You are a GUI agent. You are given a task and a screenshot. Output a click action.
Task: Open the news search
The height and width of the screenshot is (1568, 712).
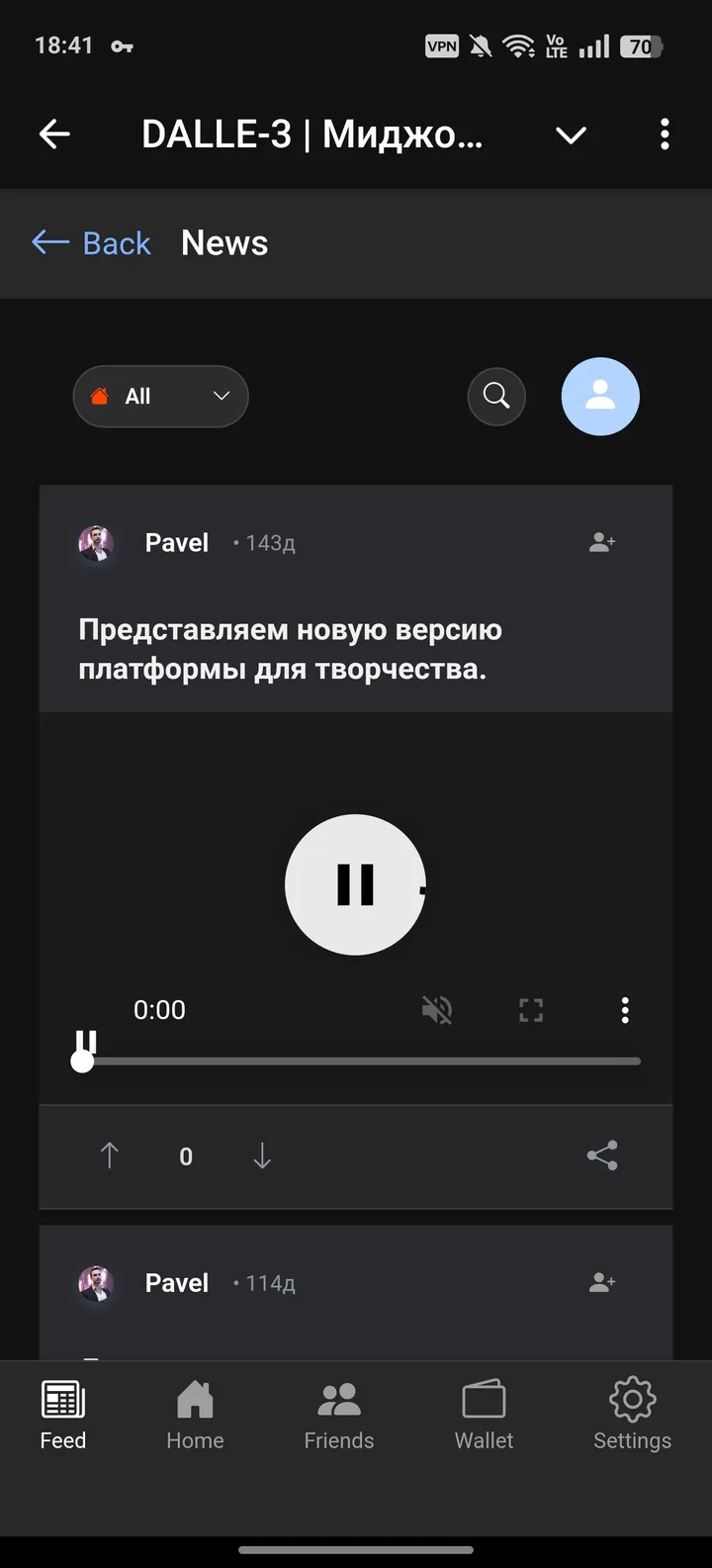pos(496,397)
